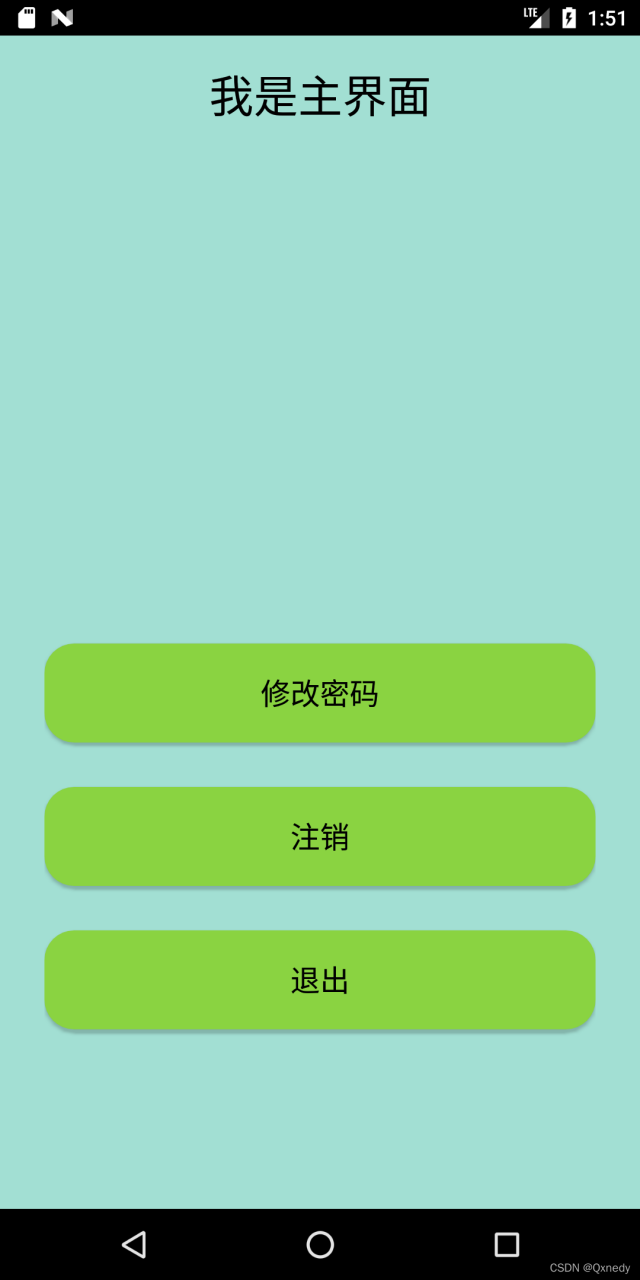The height and width of the screenshot is (1280, 640).
Task: Tap the 修改密码 button
Action: coord(320,693)
